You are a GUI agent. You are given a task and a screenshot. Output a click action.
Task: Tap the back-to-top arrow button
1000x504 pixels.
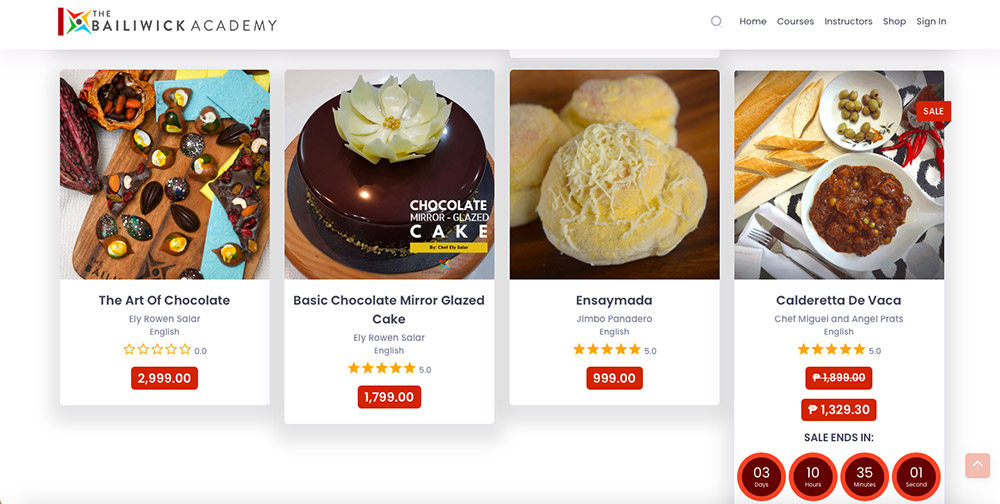coord(977,465)
